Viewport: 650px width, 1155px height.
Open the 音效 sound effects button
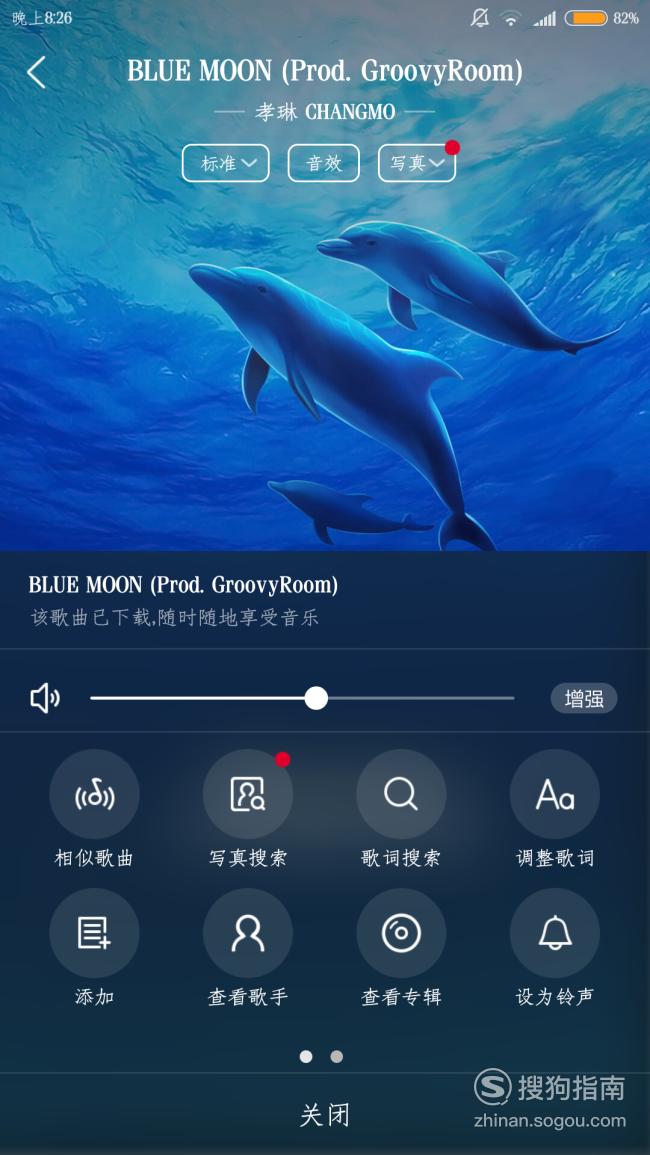click(x=324, y=163)
